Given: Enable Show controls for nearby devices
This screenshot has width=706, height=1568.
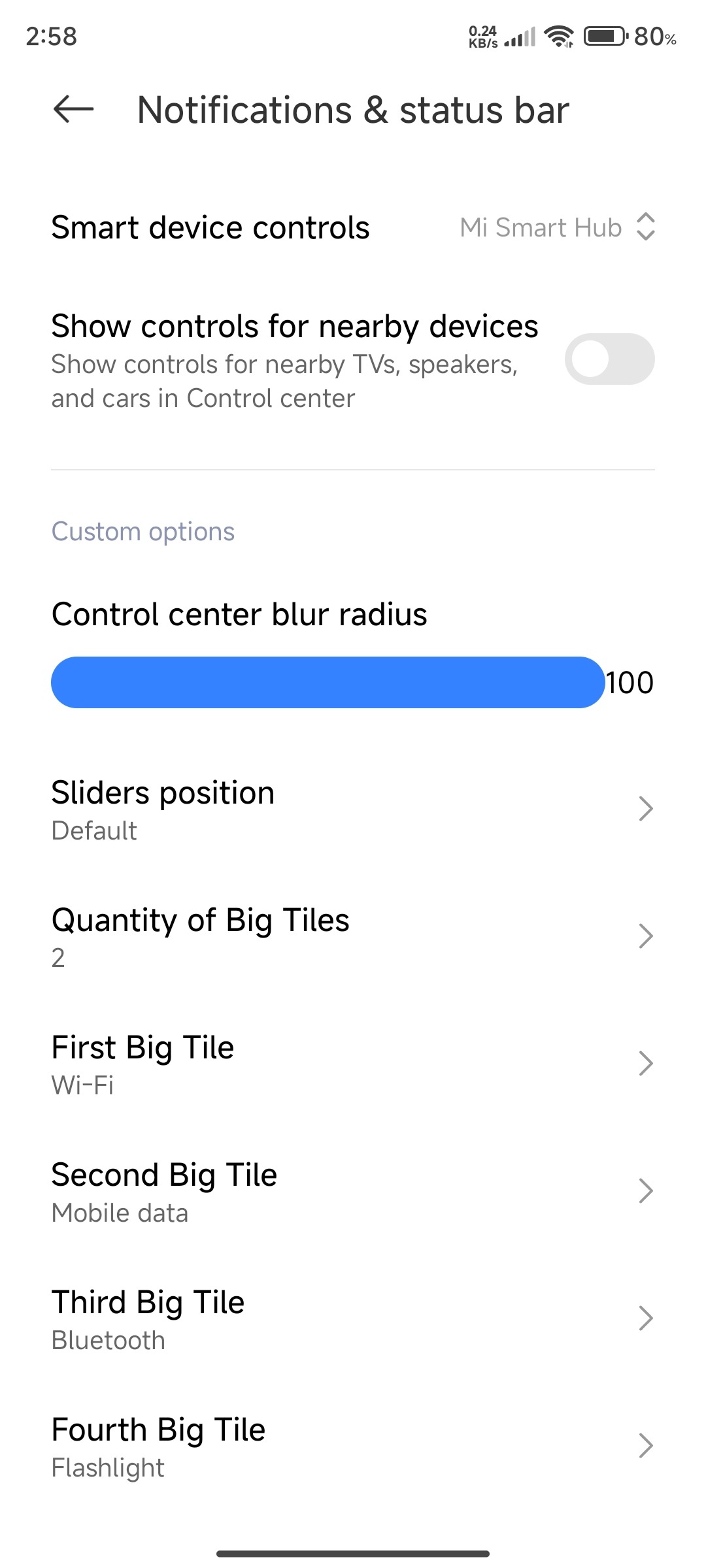Looking at the screenshot, I should (609, 359).
